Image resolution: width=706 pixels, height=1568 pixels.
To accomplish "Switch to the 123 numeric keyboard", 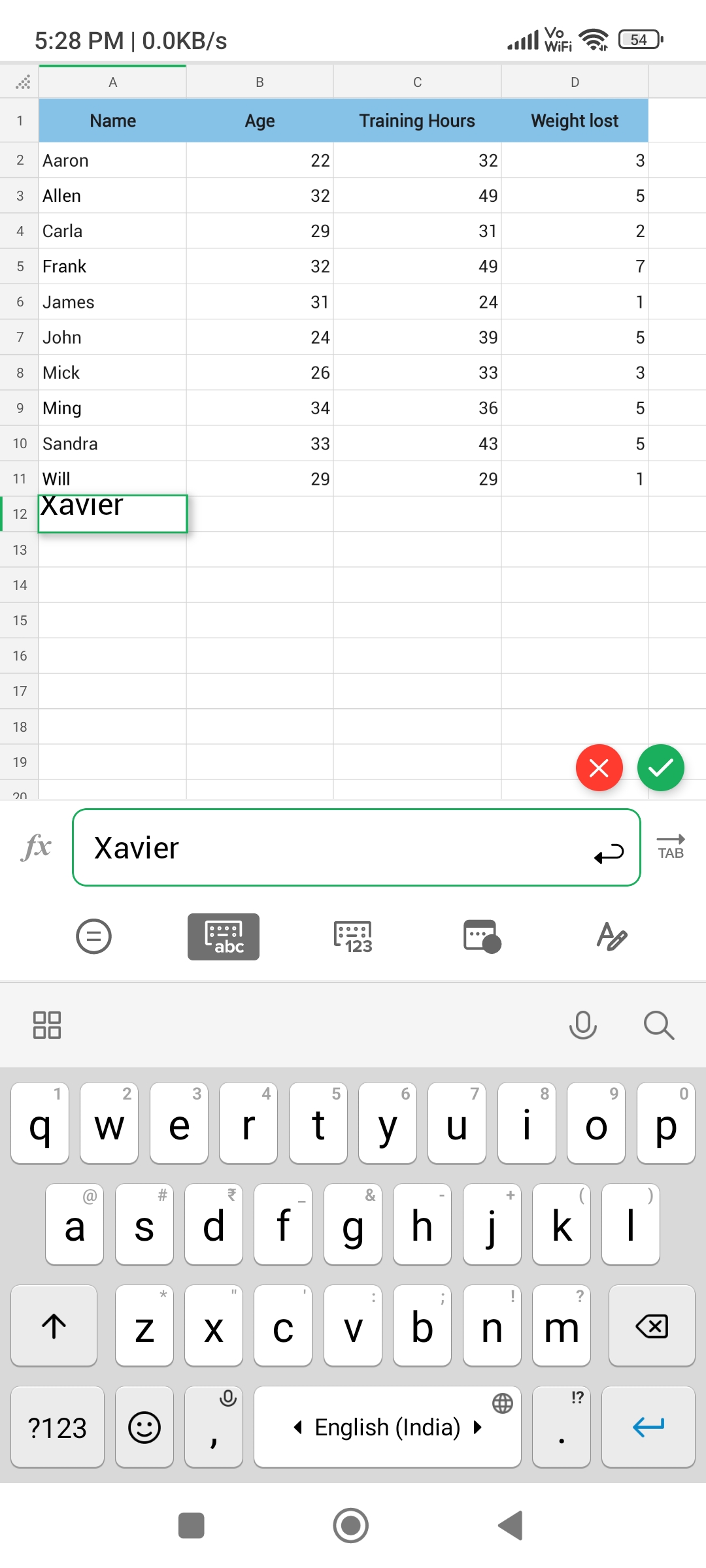I will (353, 937).
